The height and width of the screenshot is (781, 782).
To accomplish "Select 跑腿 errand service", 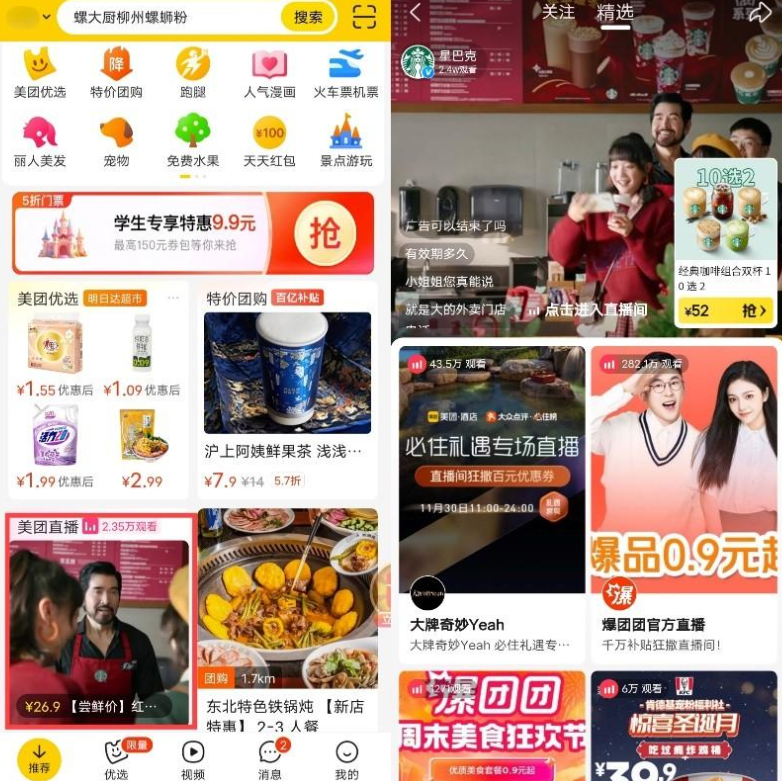I will (x=193, y=72).
